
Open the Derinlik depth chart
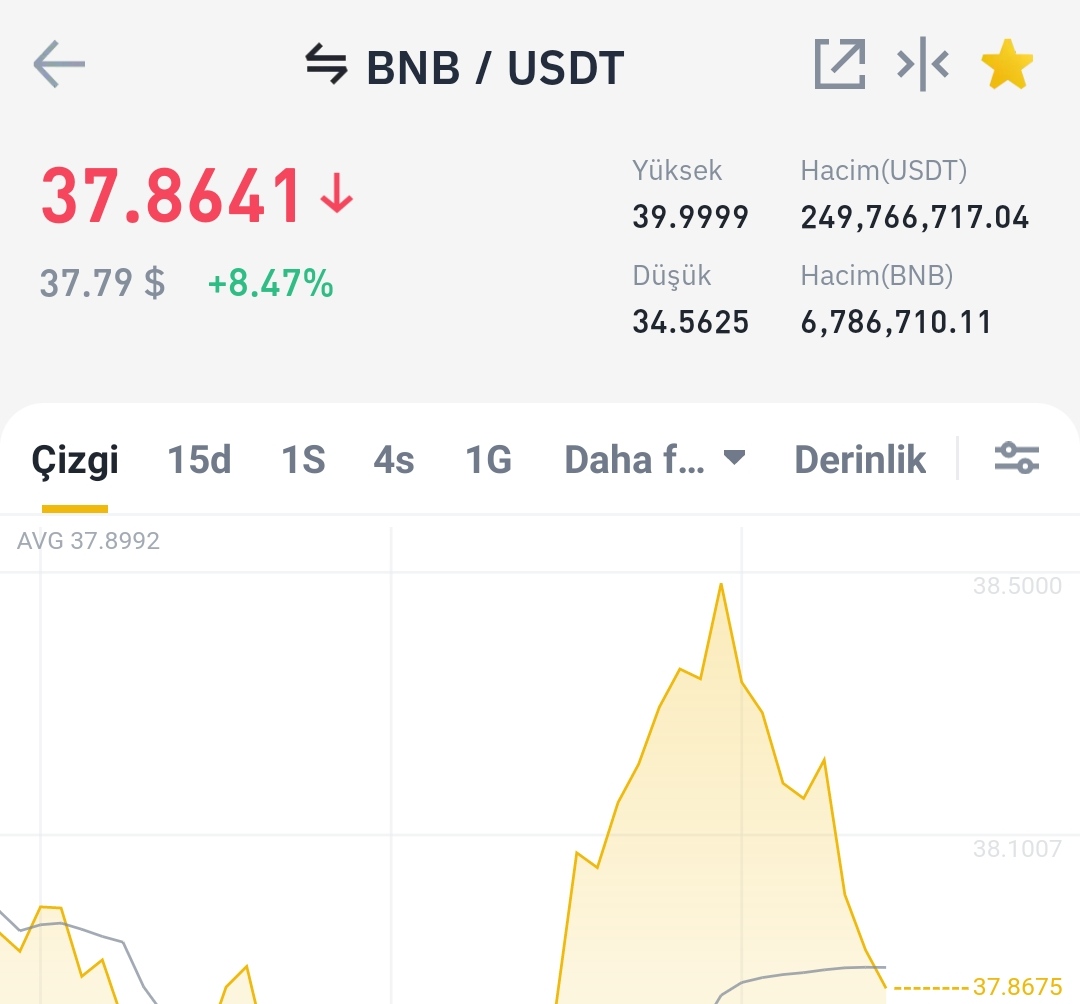860,460
